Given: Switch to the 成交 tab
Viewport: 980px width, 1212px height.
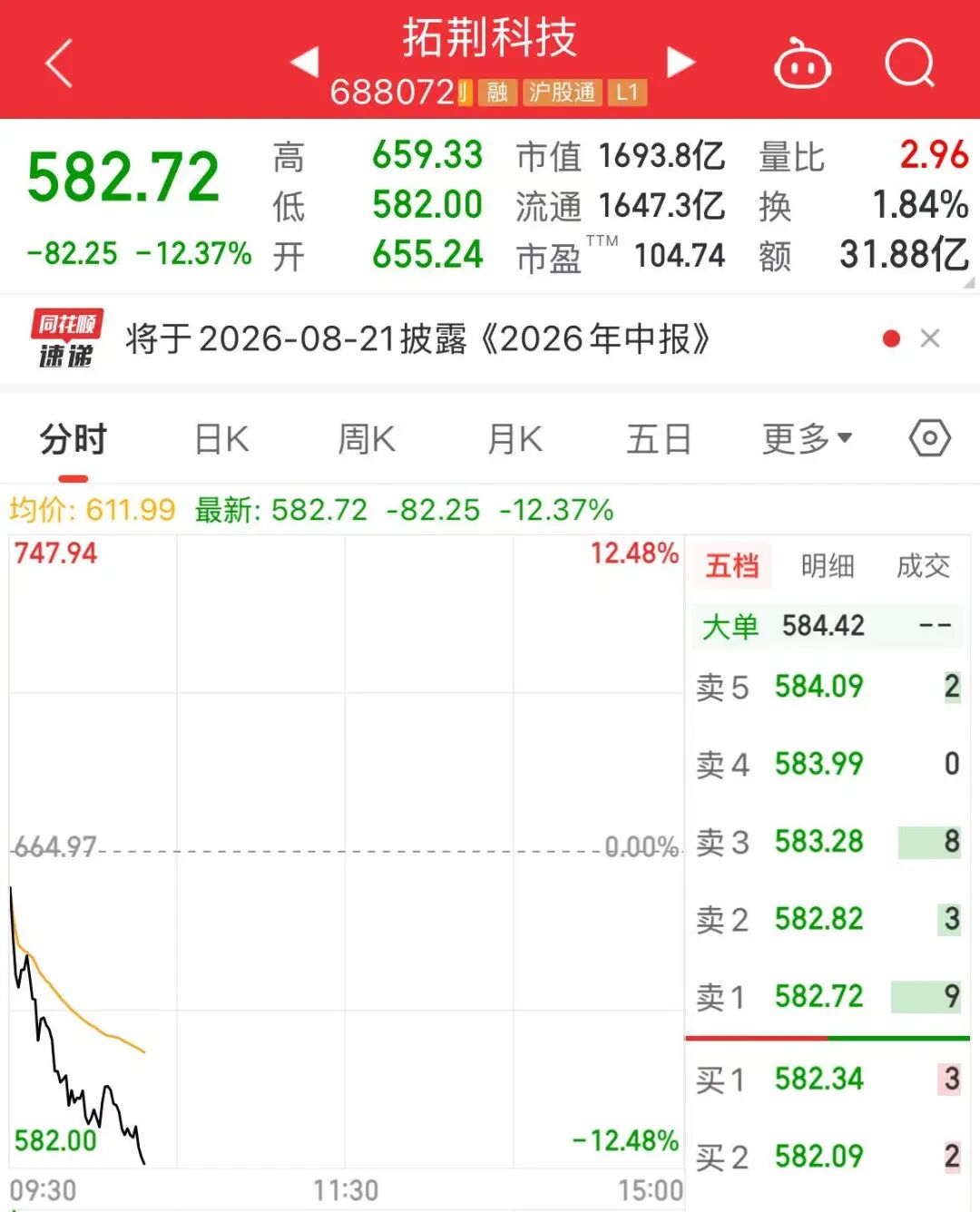Looking at the screenshot, I should point(924,566).
